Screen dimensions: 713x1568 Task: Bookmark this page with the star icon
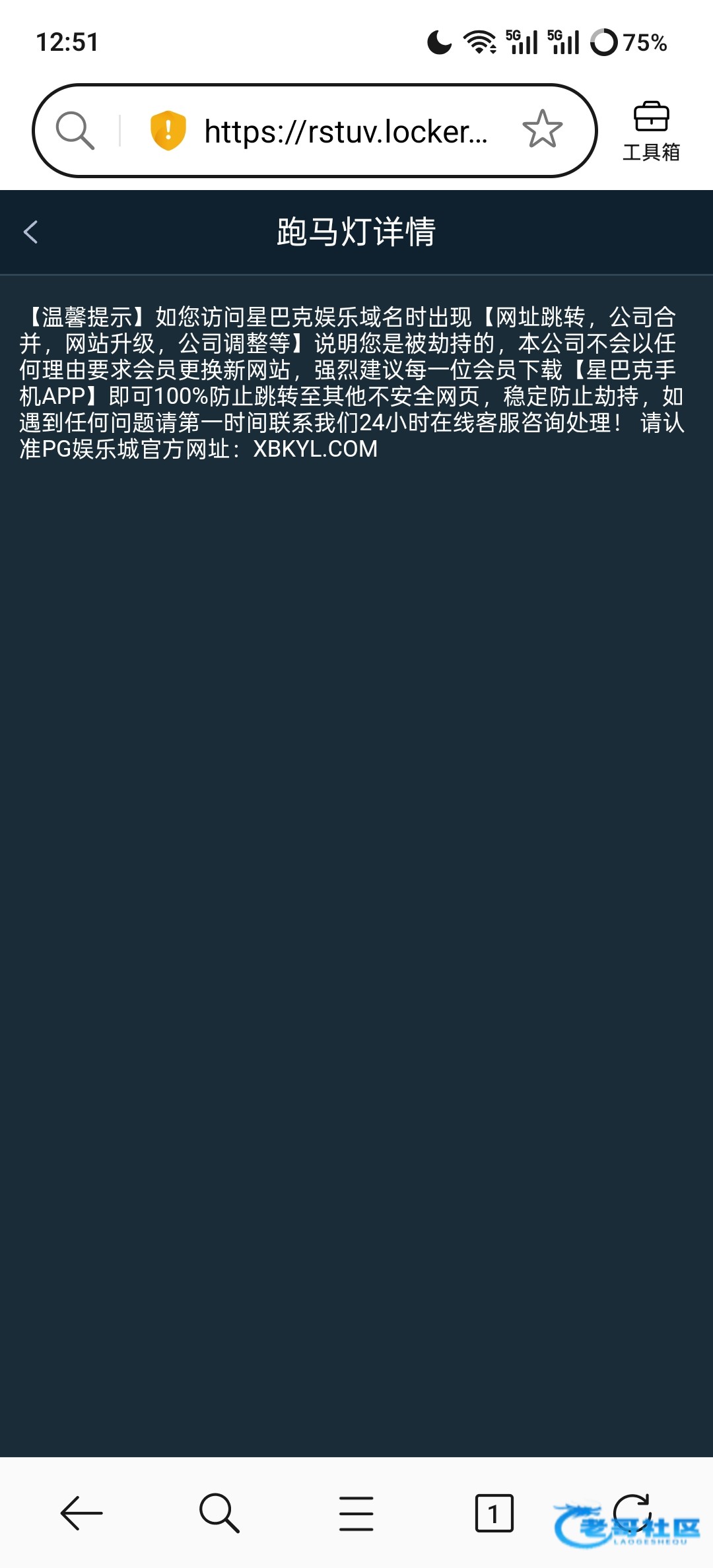(542, 129)
